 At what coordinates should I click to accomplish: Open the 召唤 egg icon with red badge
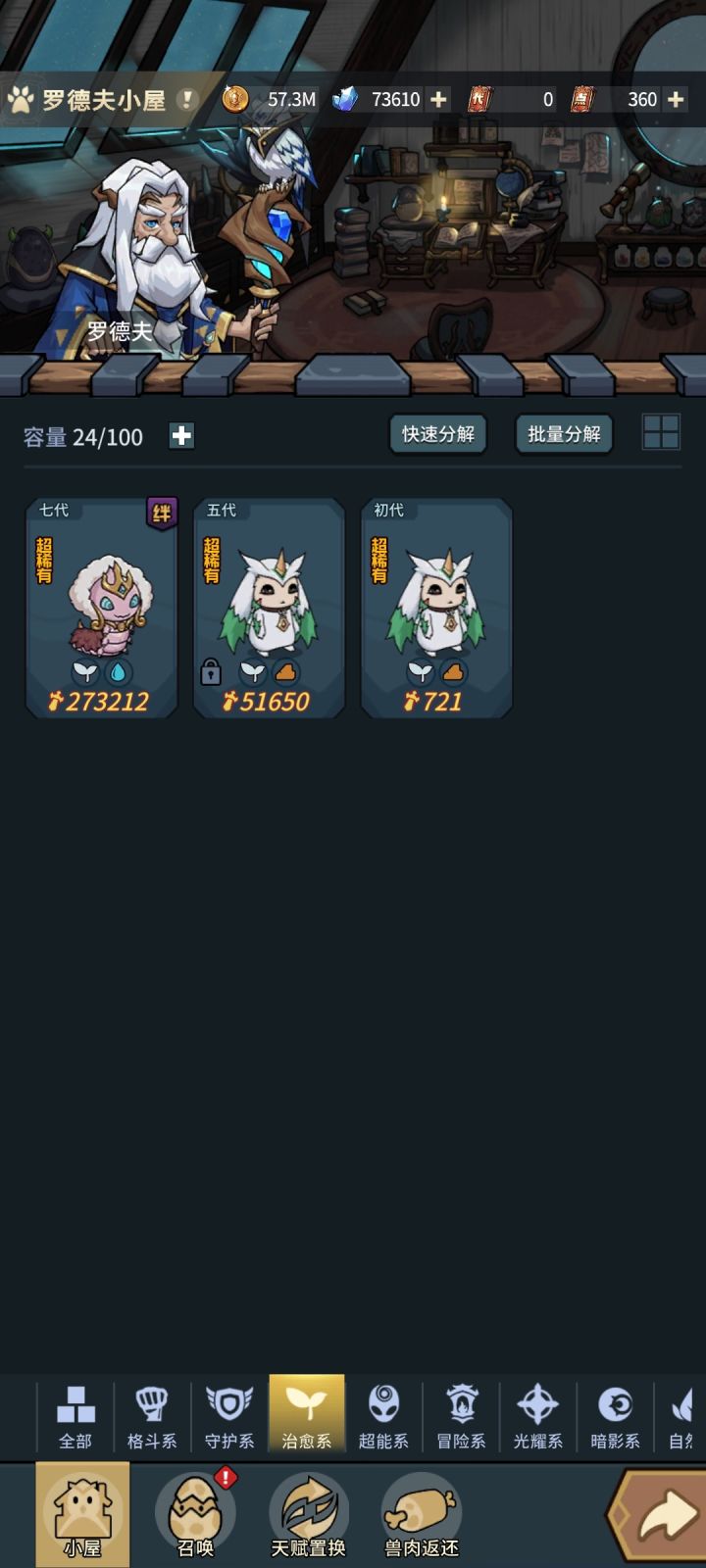point(195,1509)
